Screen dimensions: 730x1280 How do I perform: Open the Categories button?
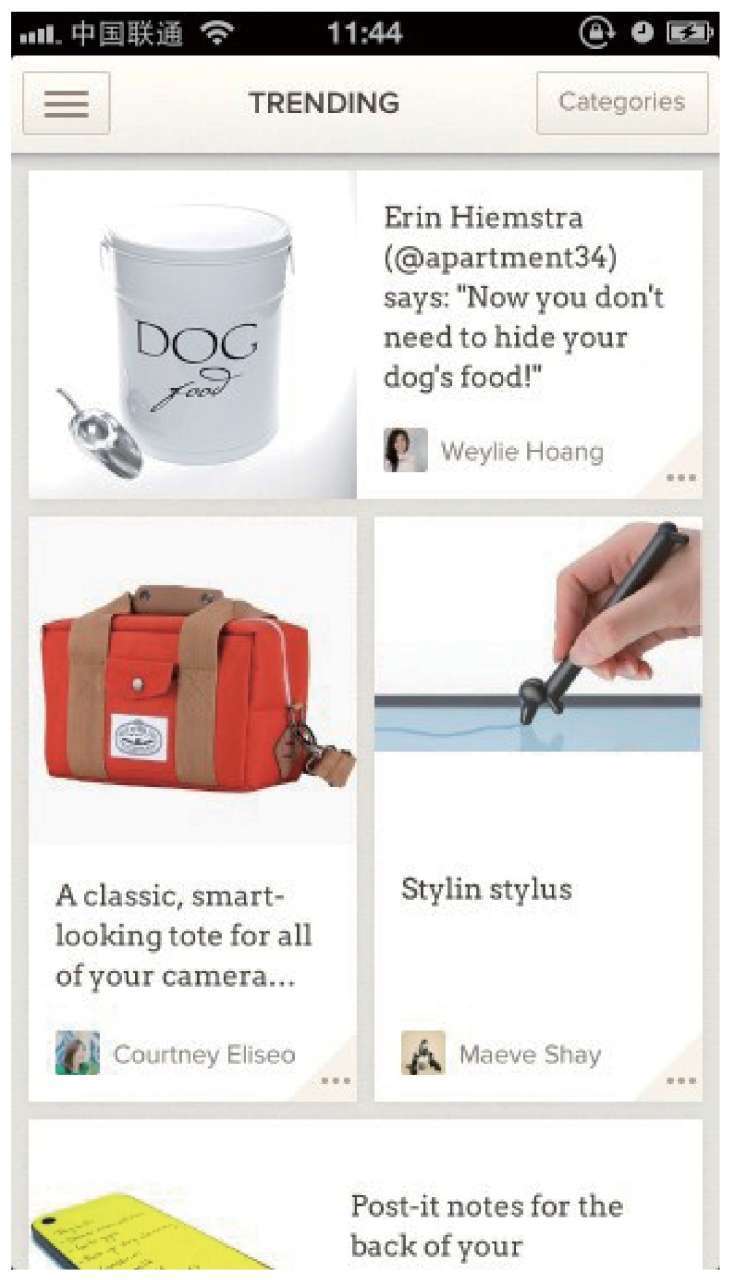pyautogui.click(x=622, y=103)
